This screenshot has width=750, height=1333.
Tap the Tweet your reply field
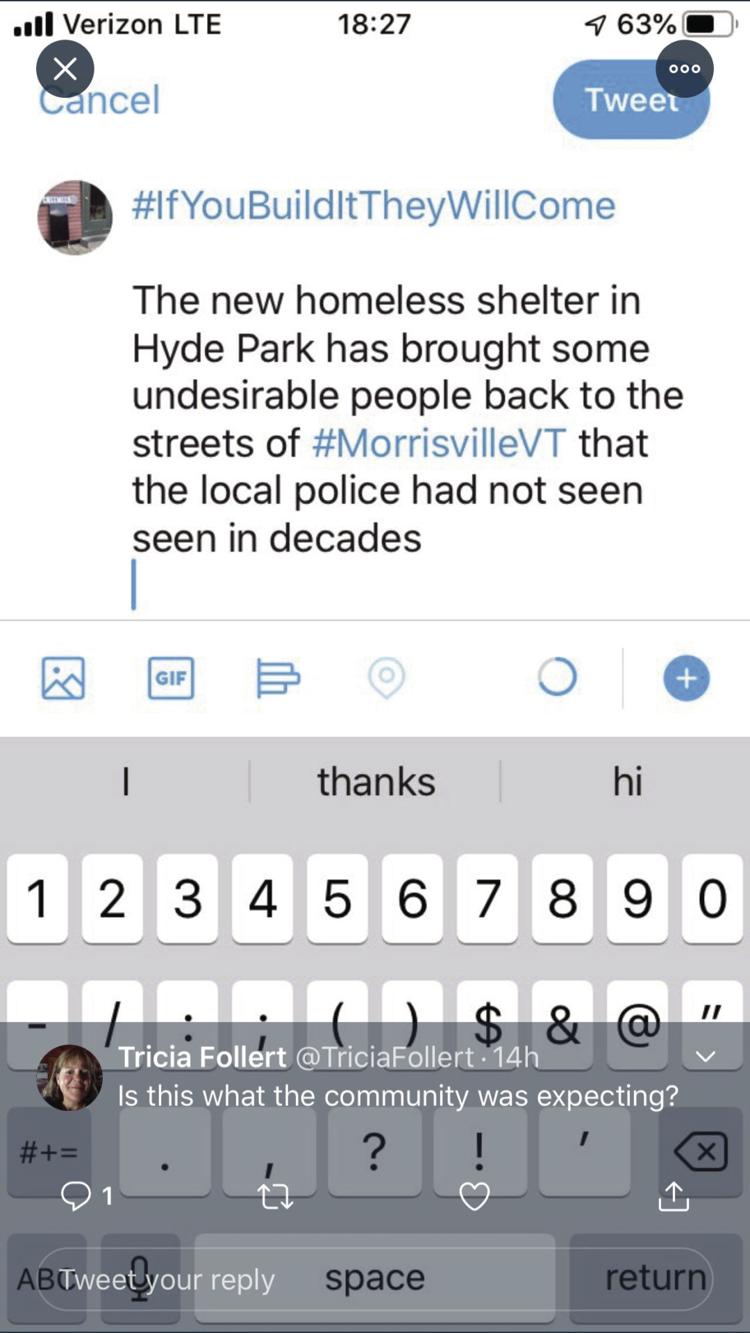coord(375,1279)
